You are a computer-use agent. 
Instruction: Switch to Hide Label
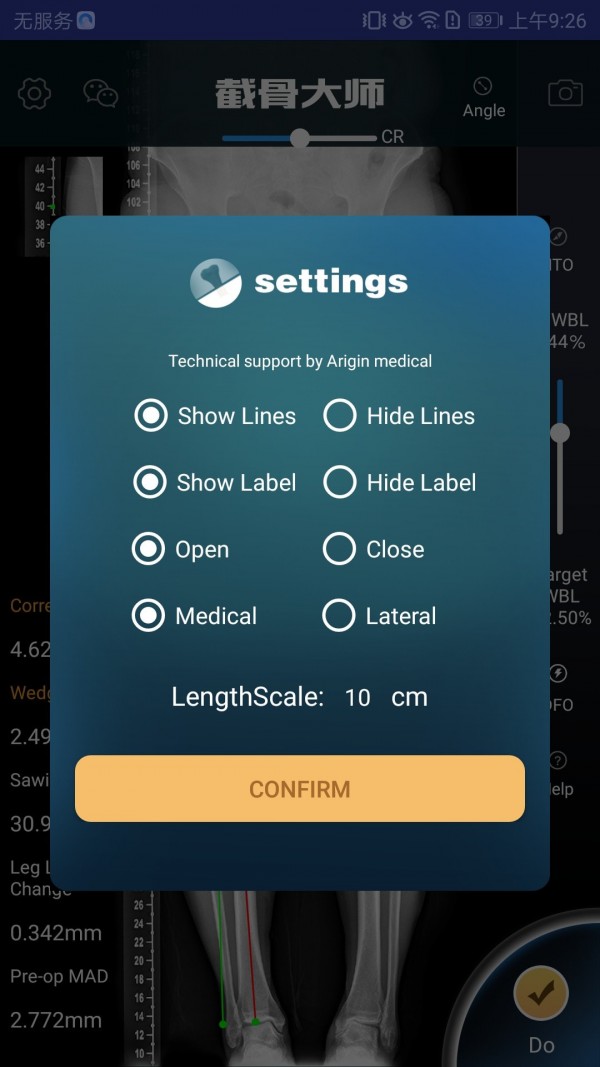(x=340, y=483)
